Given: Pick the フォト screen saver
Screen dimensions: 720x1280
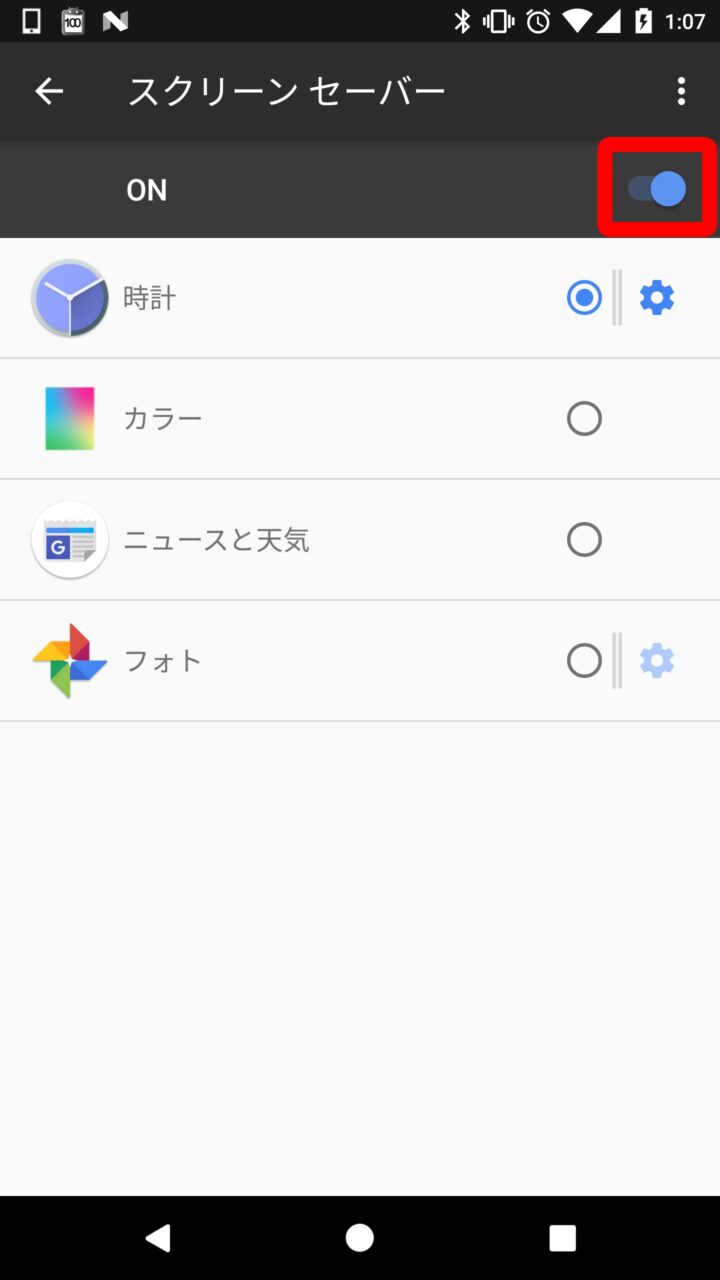Looking at the screenshot, I should click(584, 661).
